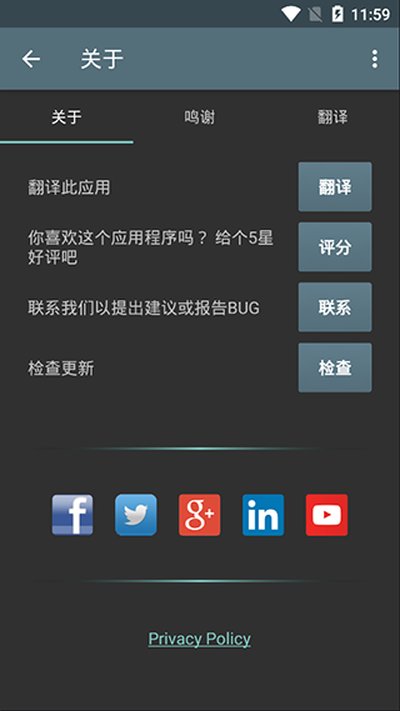
Task: Open the Google+ icon
Action: [x=200, y=515]
